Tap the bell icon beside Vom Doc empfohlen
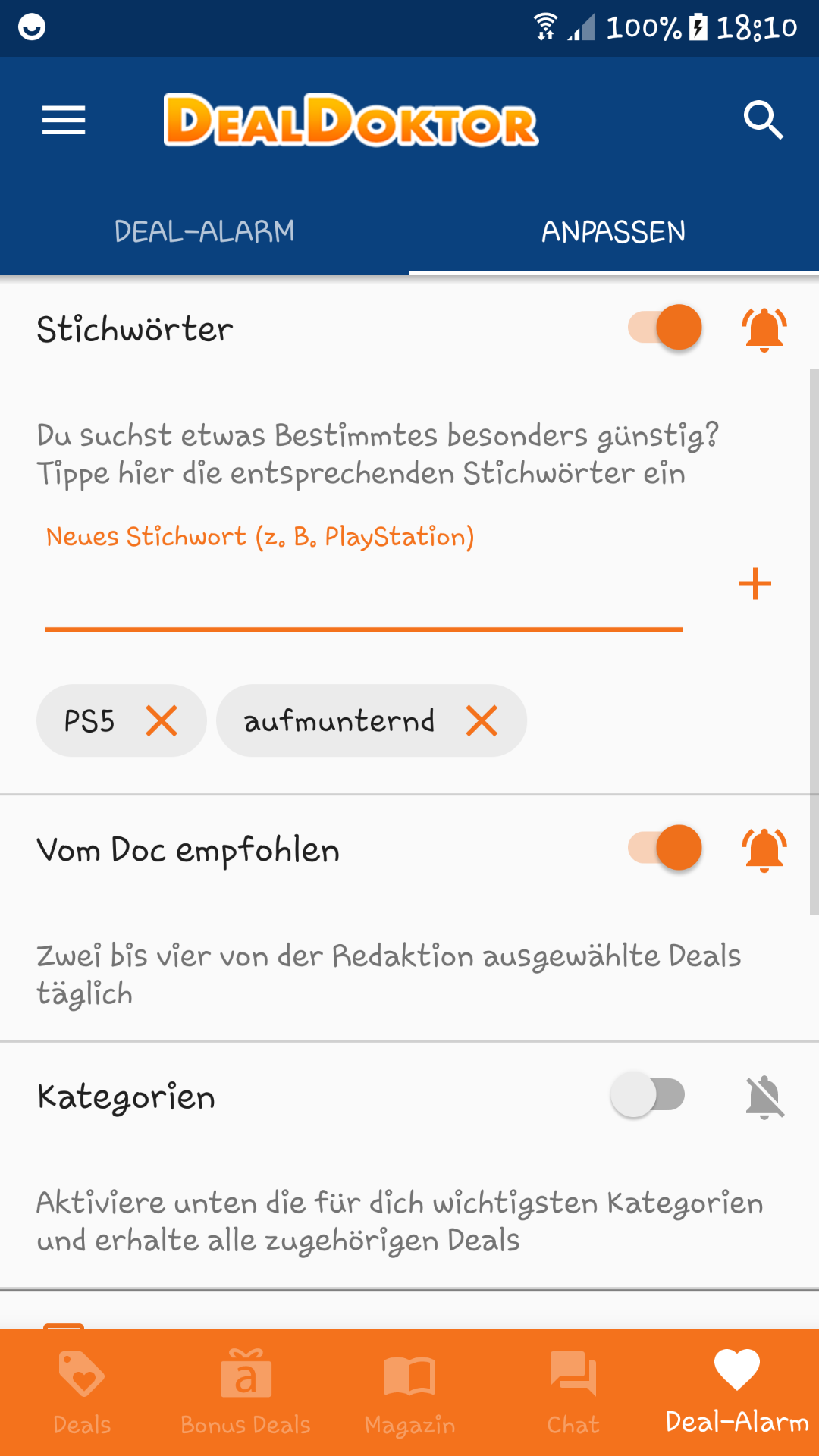This screenshot has width=819, height=1456. 764,849
